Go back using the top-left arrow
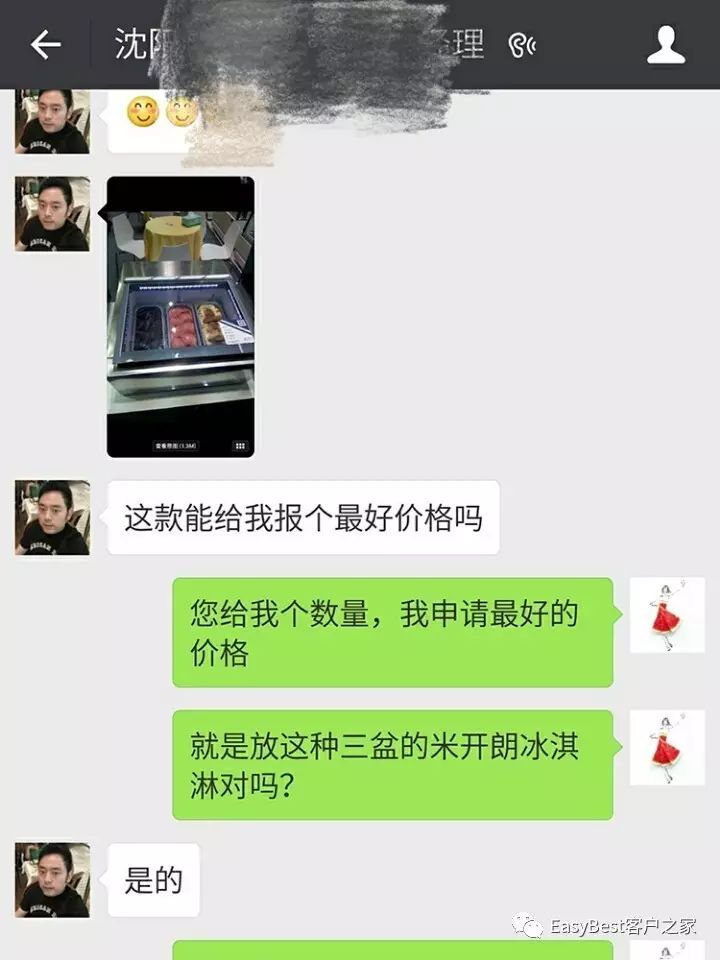Screen dimensions: 720x960 click(45, 45)
